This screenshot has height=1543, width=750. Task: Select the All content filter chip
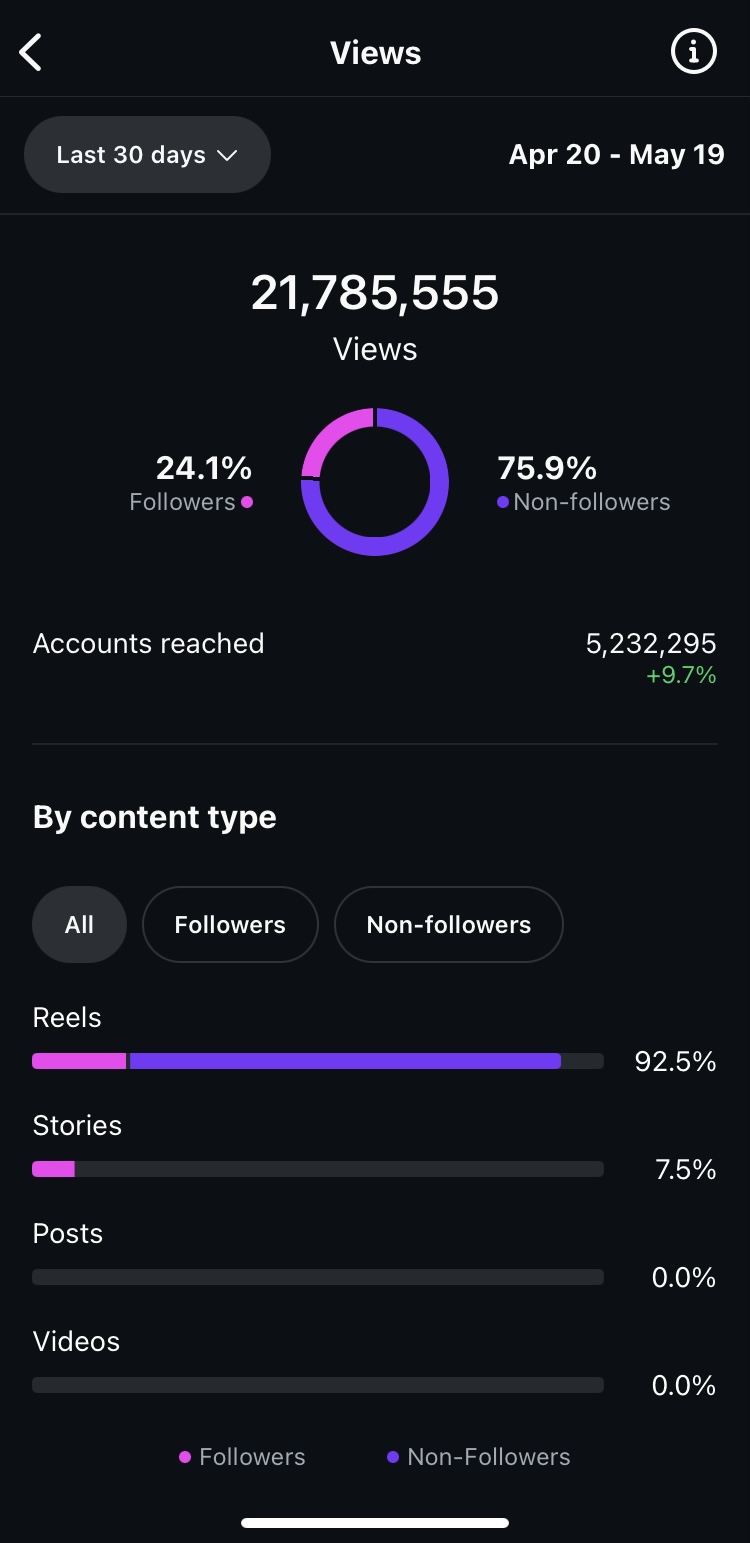[x=80, y=925]
